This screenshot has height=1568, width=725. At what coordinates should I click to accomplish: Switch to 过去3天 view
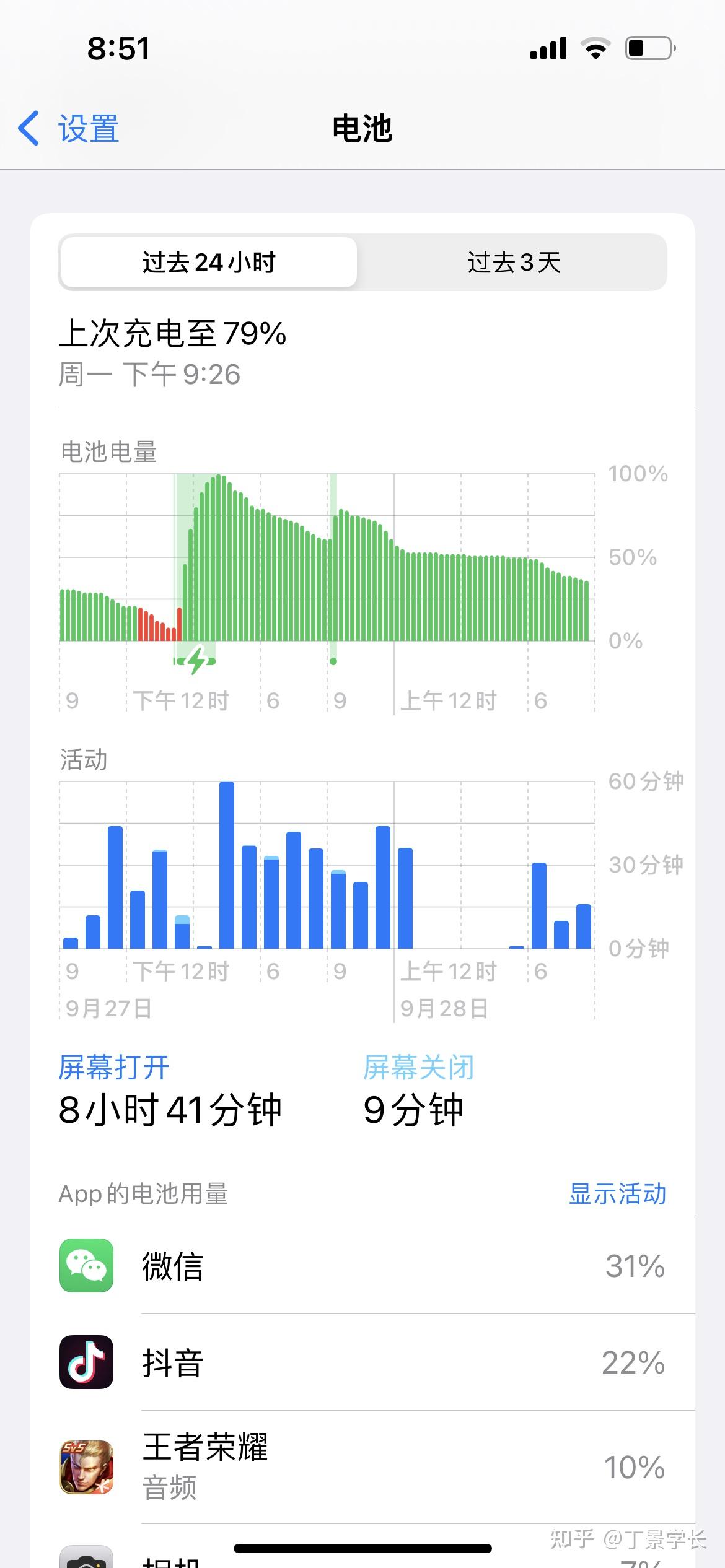pos(513,263)
